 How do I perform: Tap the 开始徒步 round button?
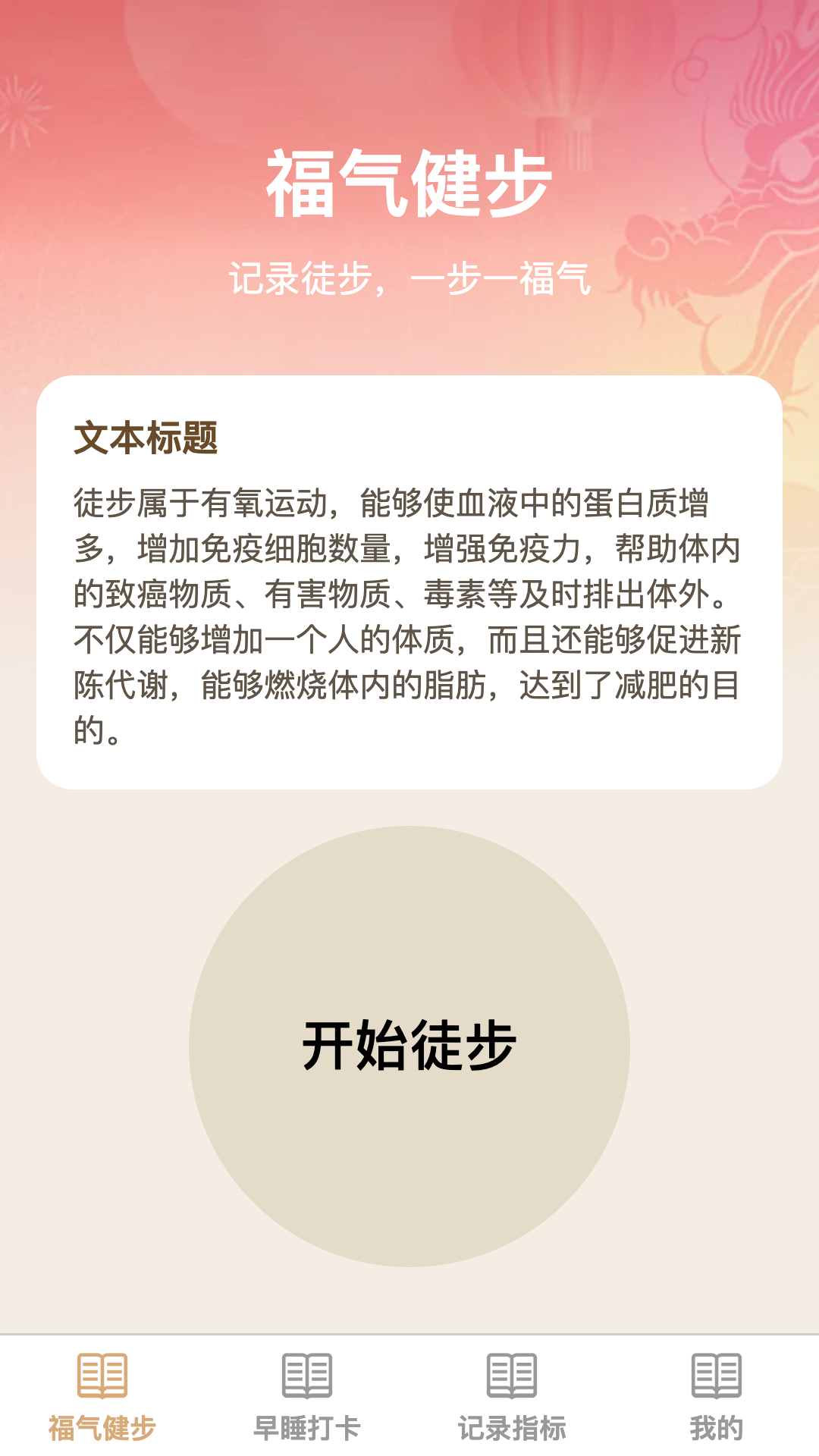409,1046
